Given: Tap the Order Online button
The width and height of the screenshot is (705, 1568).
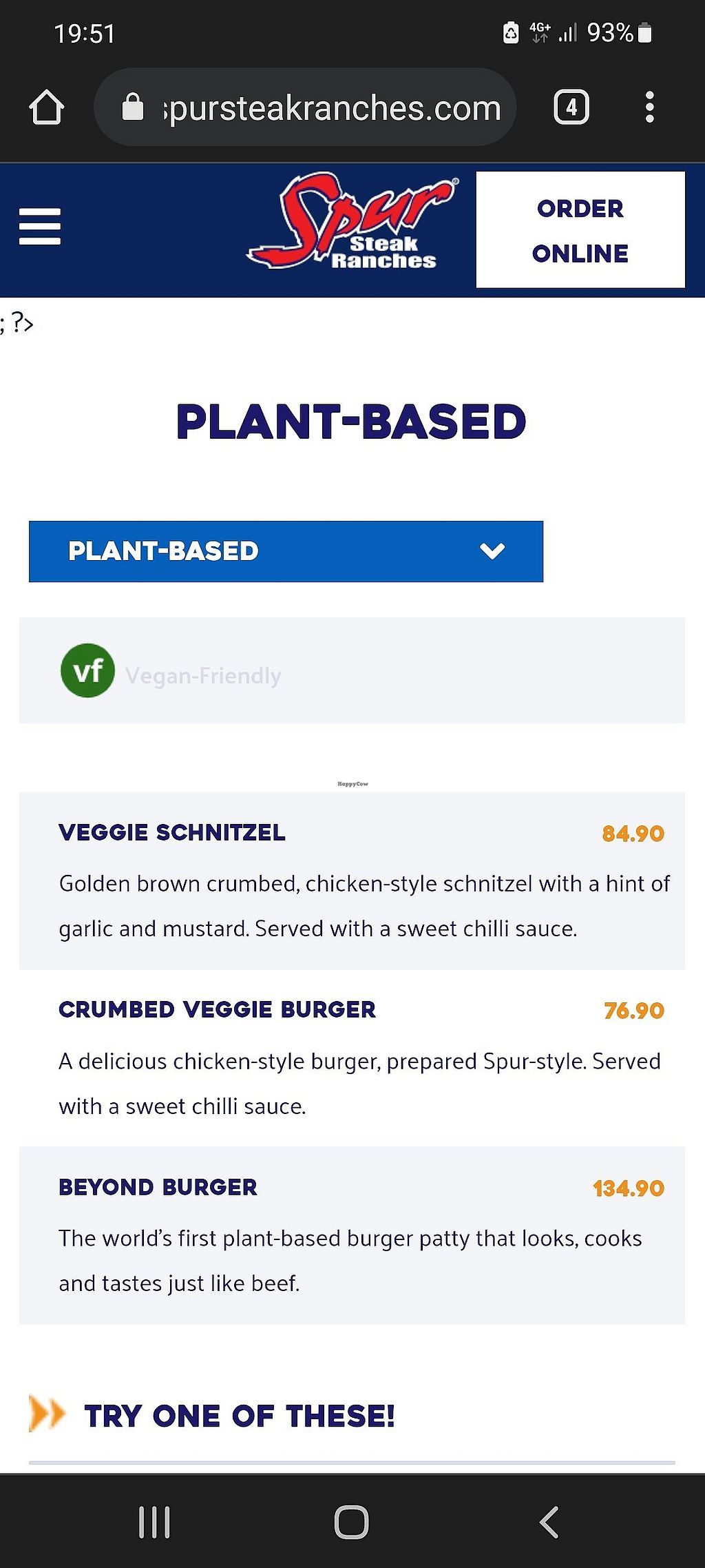Looking at the screenshot, I should click(580, 230).
